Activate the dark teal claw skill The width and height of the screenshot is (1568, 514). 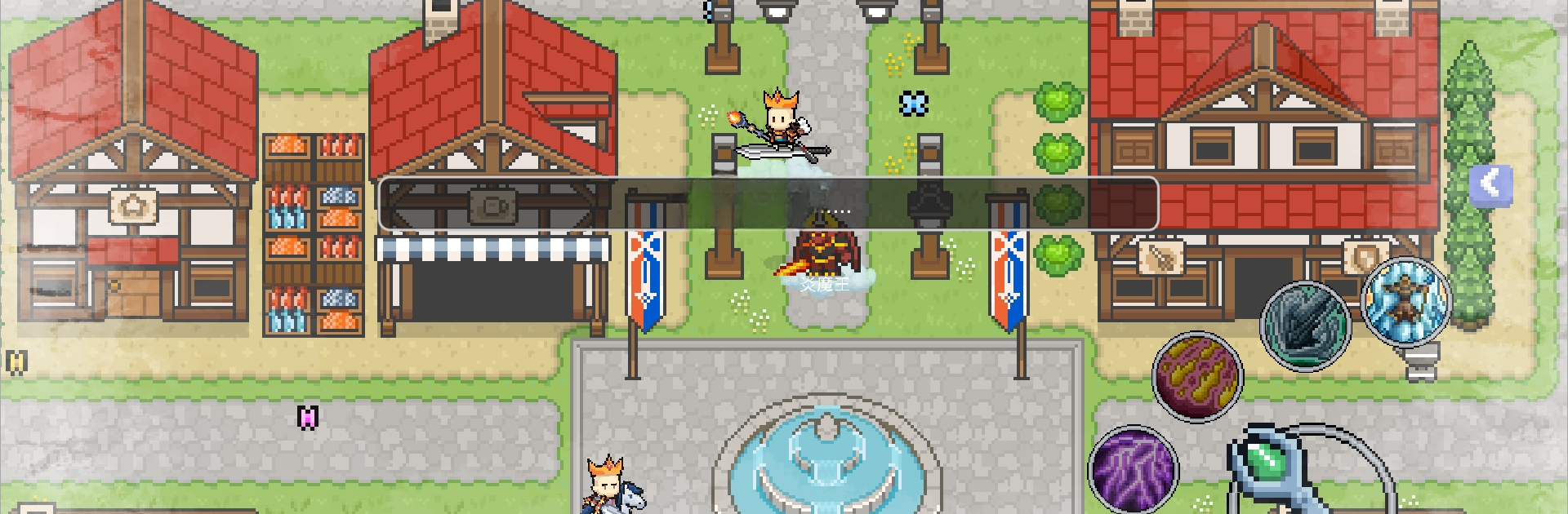[1305, 324]
